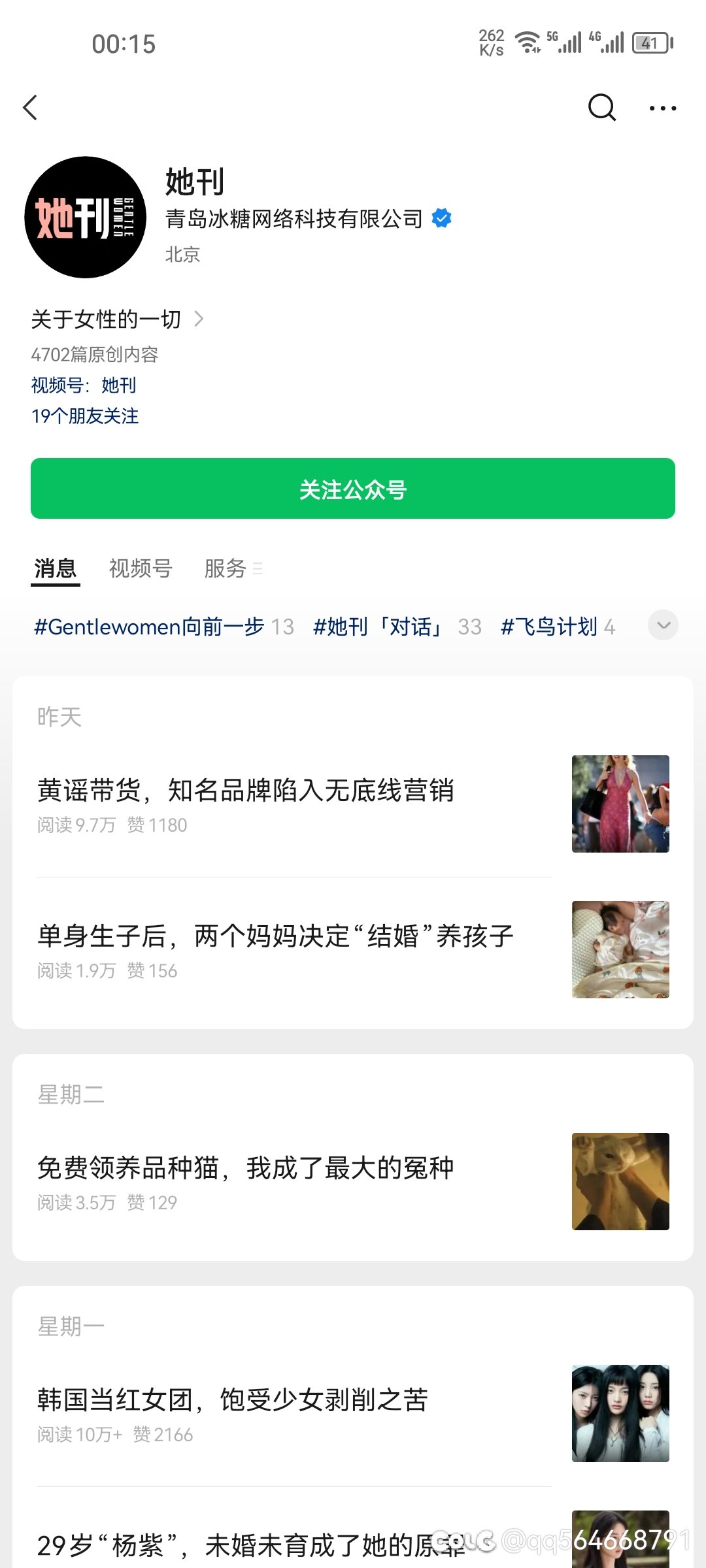Read 免费领养品种猫，我成了最大的冤种
Viewport: 706px width, 1568px height.
tap(353, 1181)
